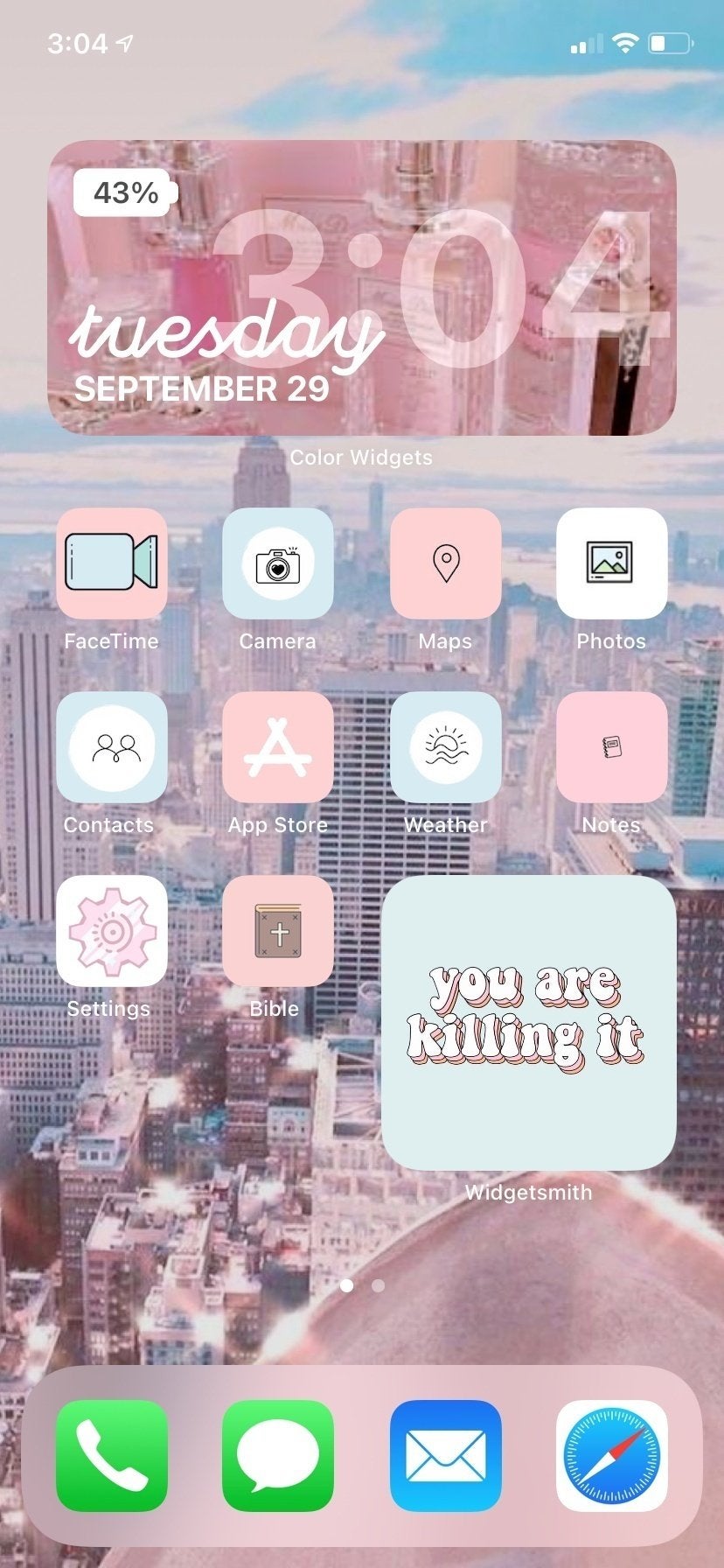Launch the App Store
The height and width of the screenshot is (1568, 724).
tap(278, 747)
